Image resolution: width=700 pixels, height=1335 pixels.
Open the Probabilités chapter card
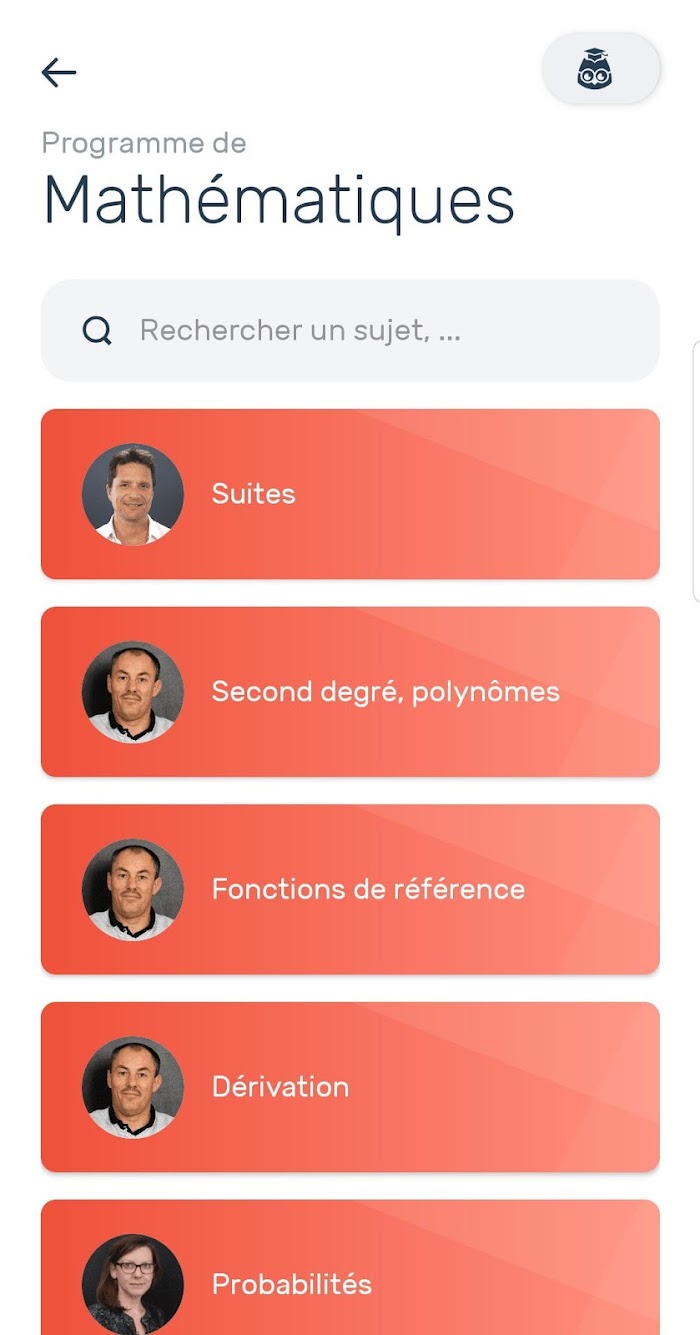click(350, 1268)
